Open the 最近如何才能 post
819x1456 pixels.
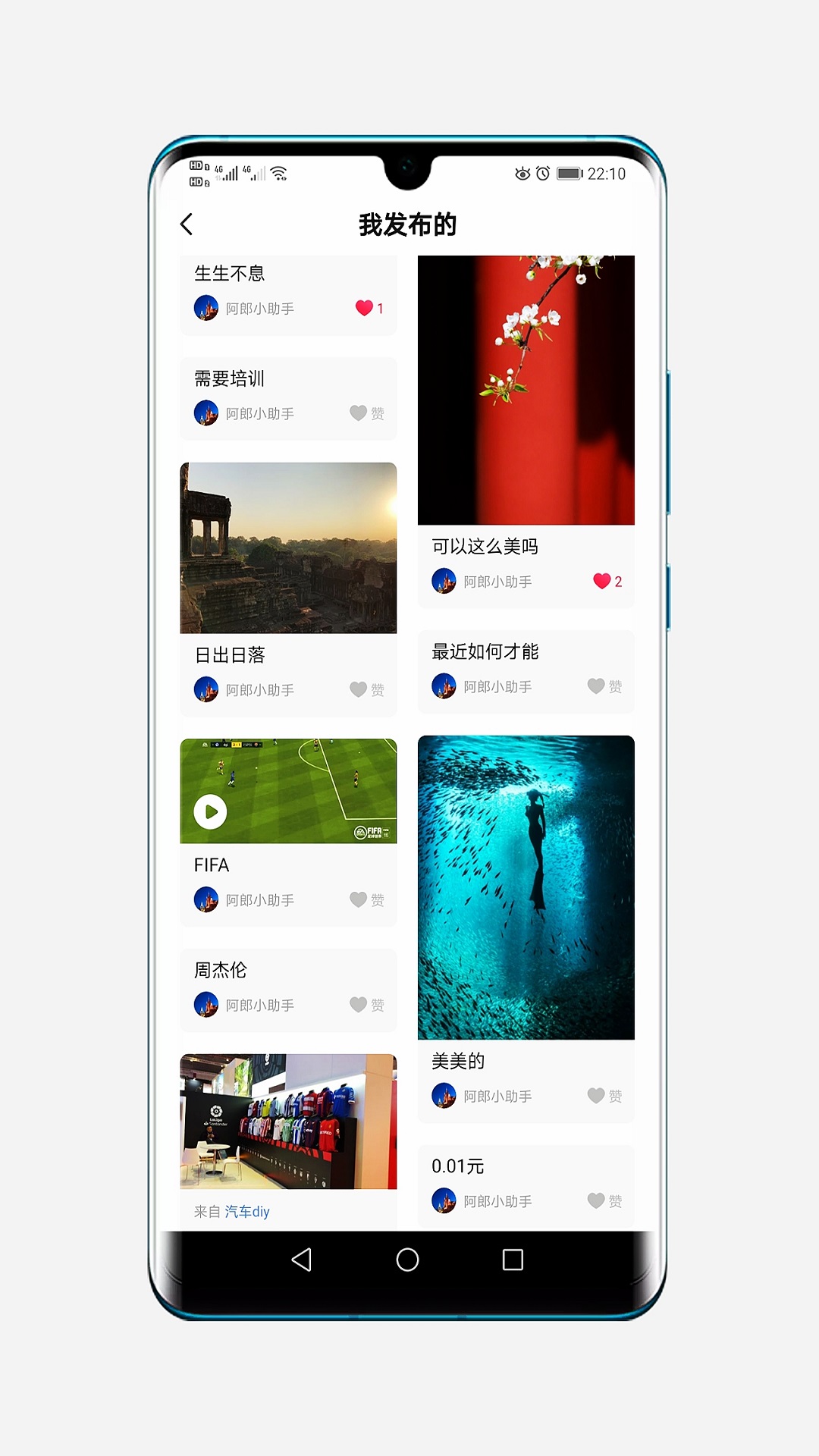(485, 651)
